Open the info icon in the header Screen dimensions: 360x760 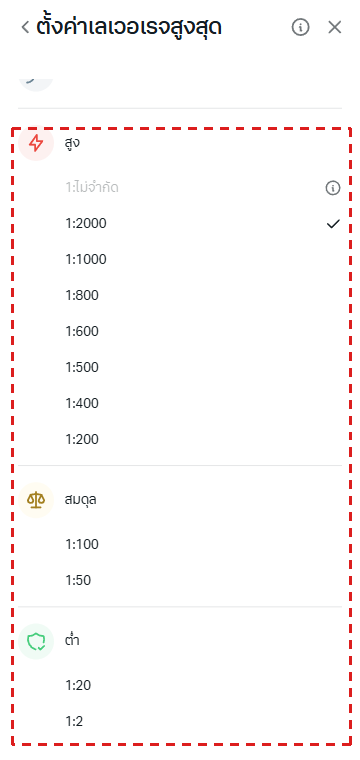coord(300,28)
